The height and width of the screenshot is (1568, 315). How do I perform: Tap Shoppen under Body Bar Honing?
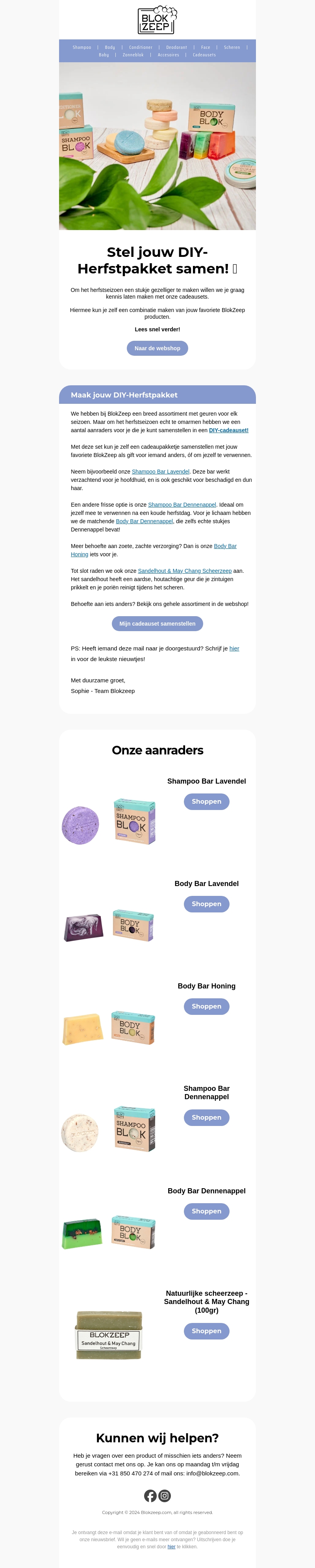tap(206, 1006)
